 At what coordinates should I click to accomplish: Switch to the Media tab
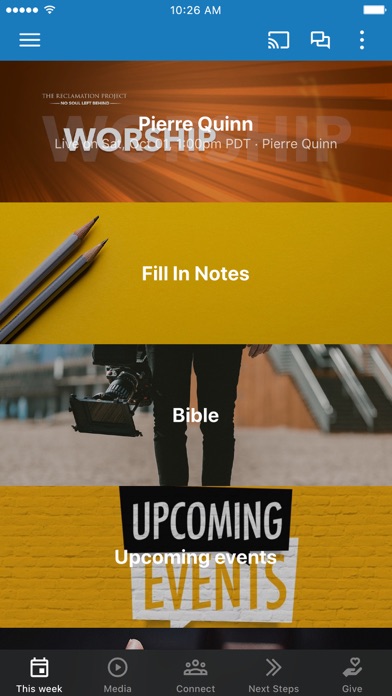coord(118,673)
